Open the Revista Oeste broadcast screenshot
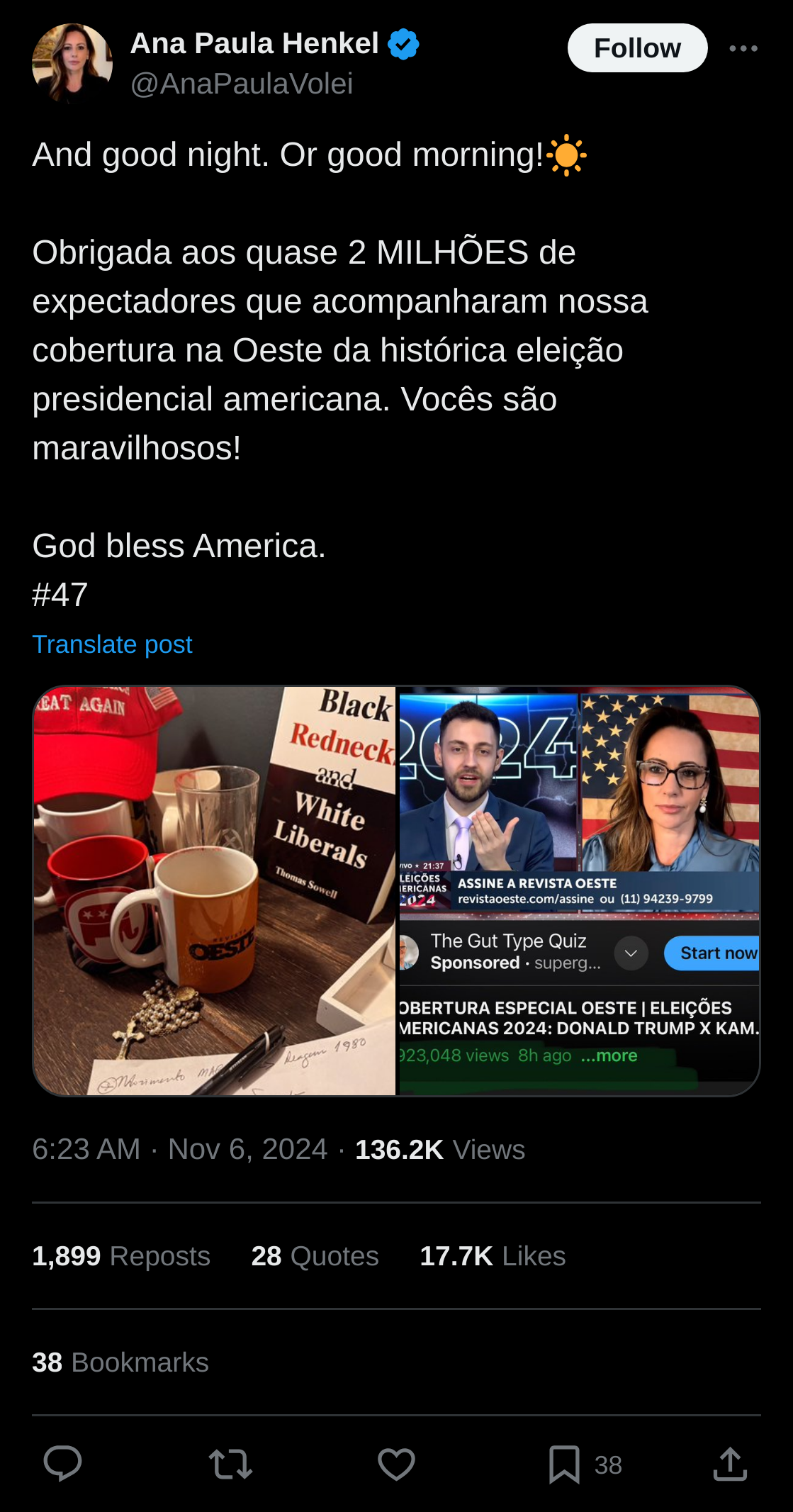Screen dimensions: 793x1512 [578, 890]
